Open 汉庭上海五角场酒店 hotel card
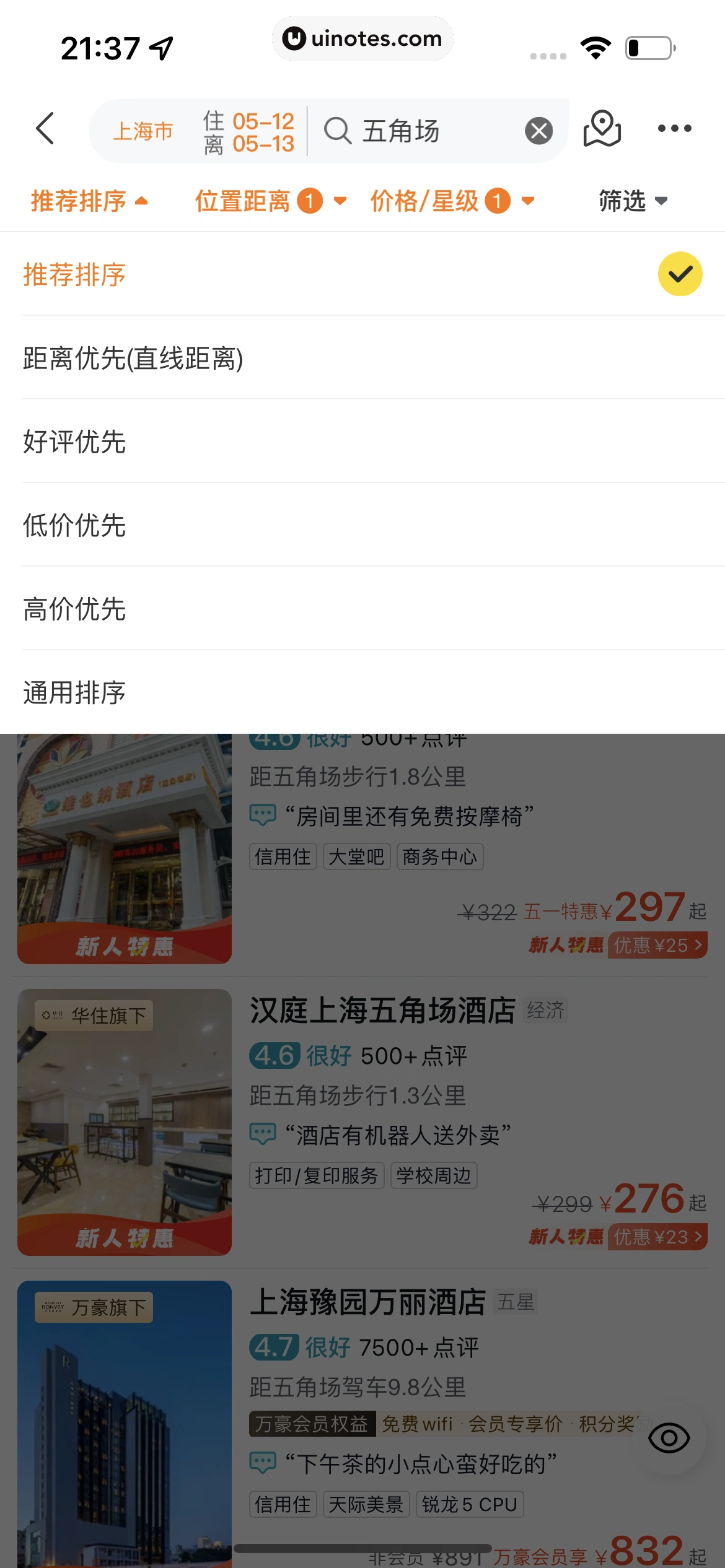Image resolution: width=725 pixels, height=1568 pixels. click(382, 1011)
